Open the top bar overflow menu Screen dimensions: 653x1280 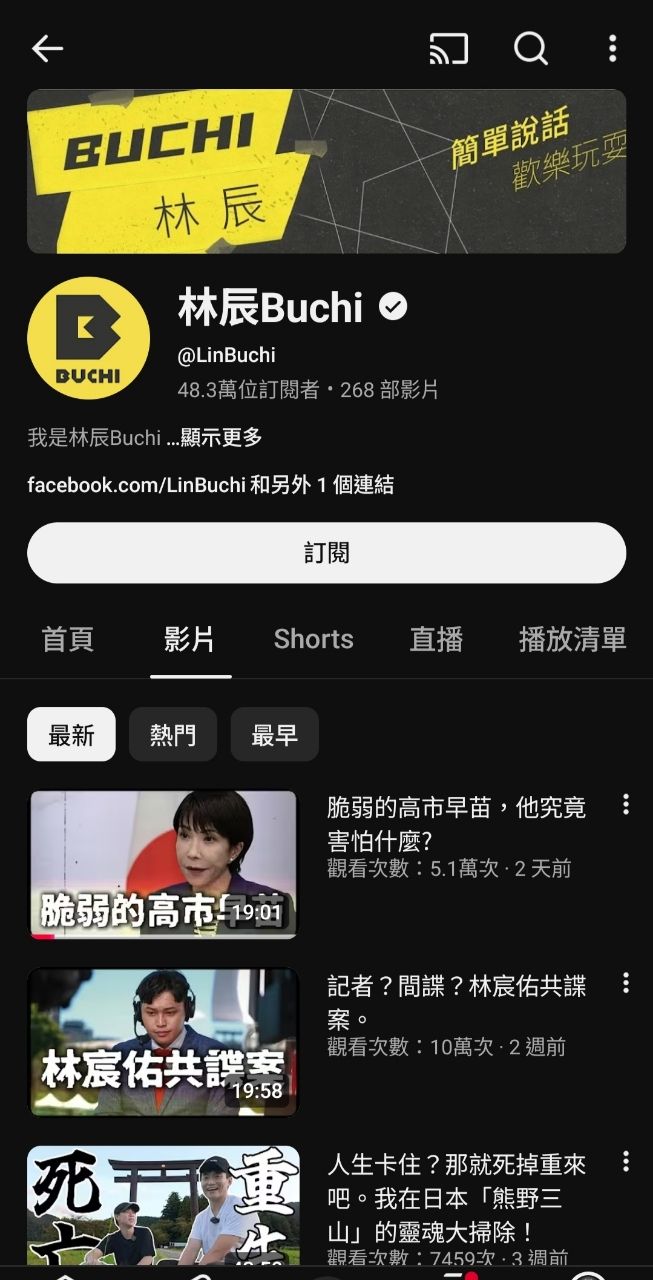click(612, 48)
